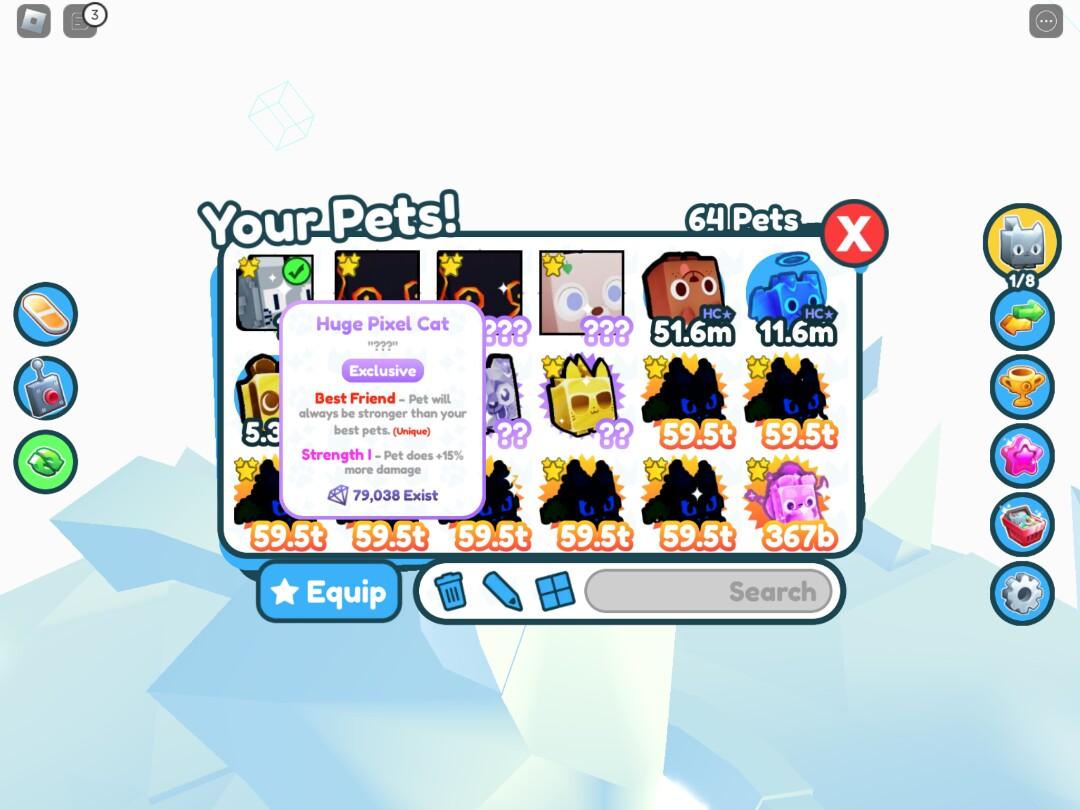The image size is (1080, 810).
Task: Open Roblox chat with 3 notifications
Action: coord(80,21)
